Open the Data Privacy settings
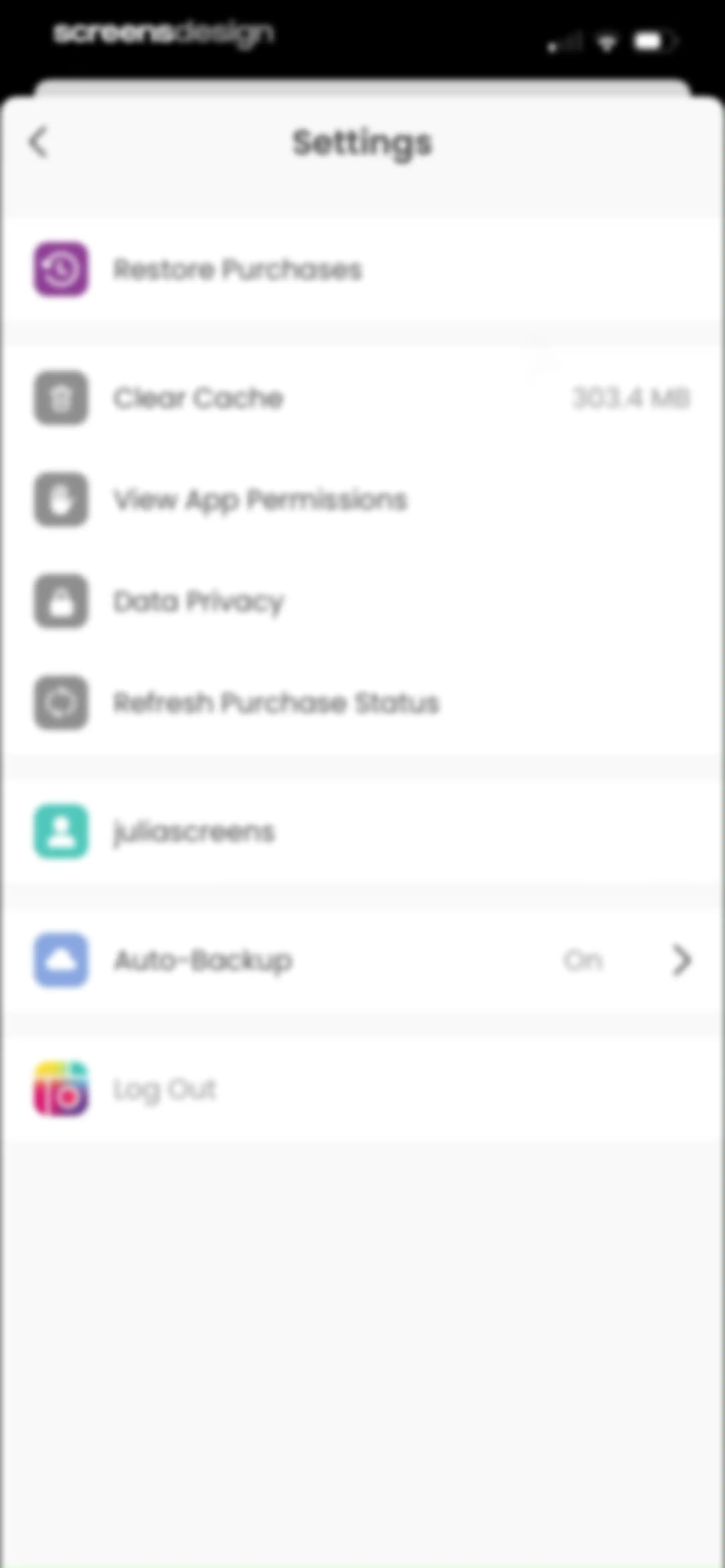Image resolution: width=725 pixels, height=1568 pixels. pos(362,601)
